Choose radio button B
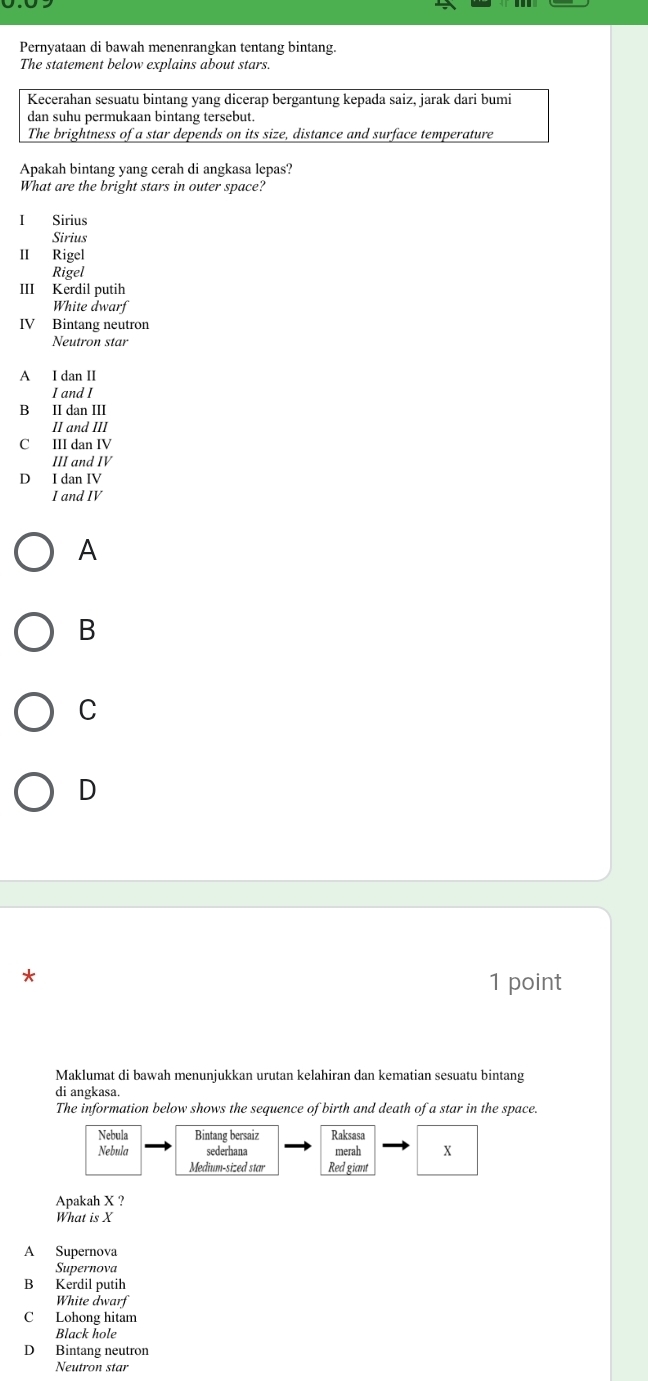The height and width of the screenshot is (1381, 648). 36,631
